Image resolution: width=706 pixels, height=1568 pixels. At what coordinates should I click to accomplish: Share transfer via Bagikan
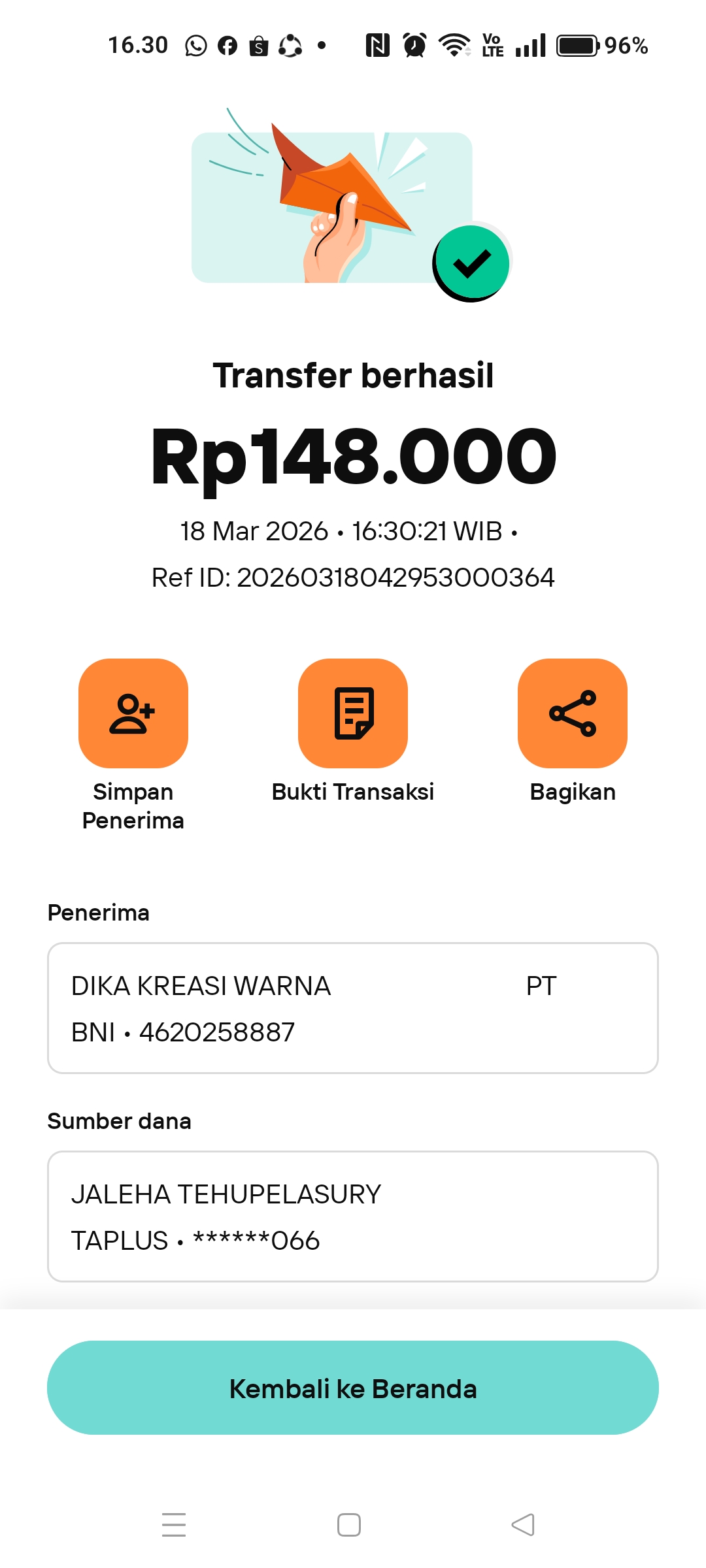pyautogui.click(x=573, y=713)
